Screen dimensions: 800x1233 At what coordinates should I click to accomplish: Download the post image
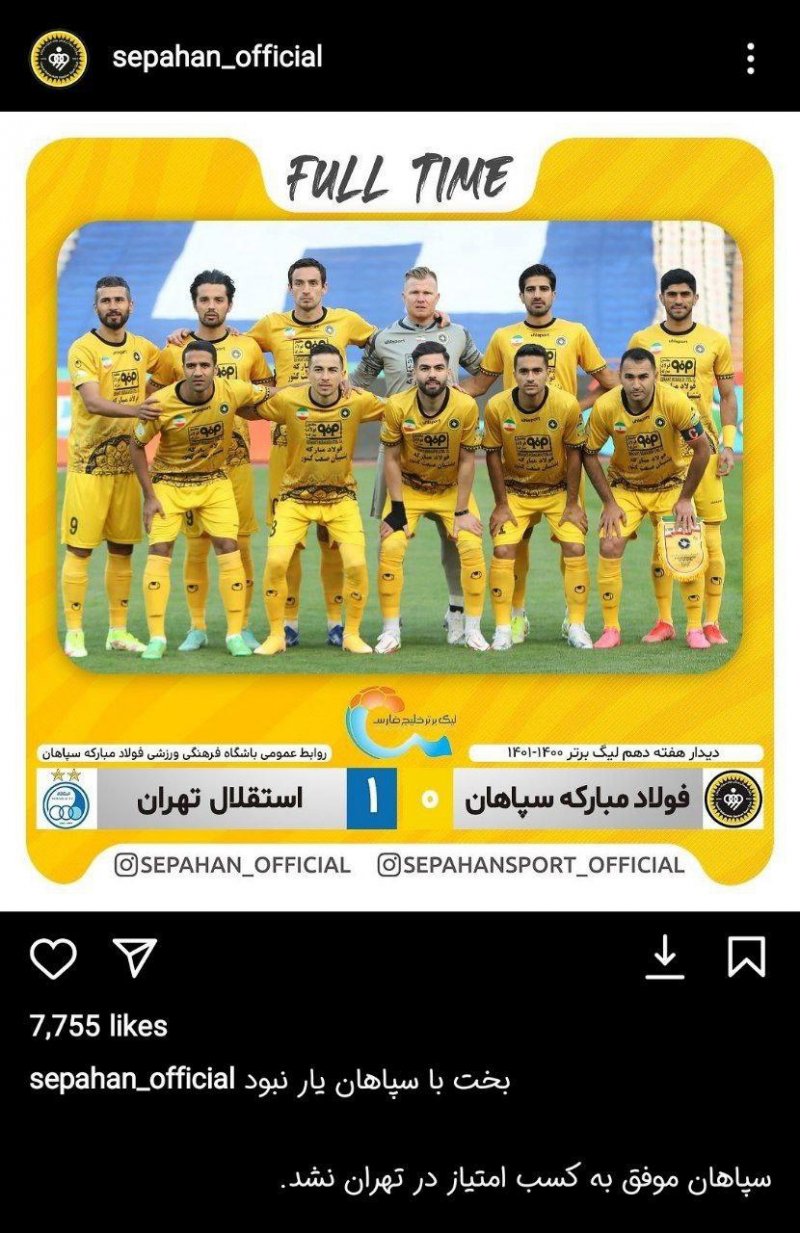664,958
